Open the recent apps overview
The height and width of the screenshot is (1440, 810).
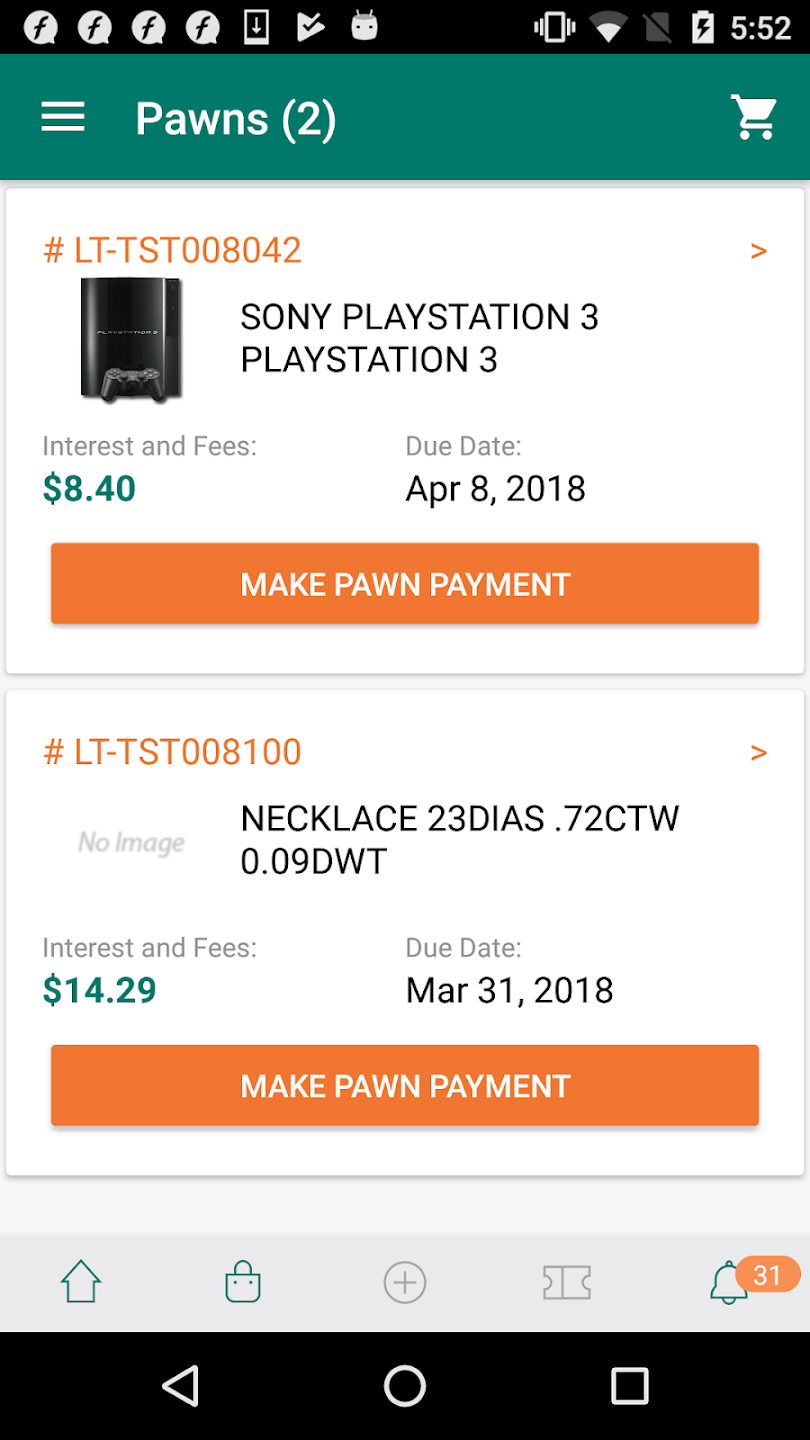point(629,1386)
